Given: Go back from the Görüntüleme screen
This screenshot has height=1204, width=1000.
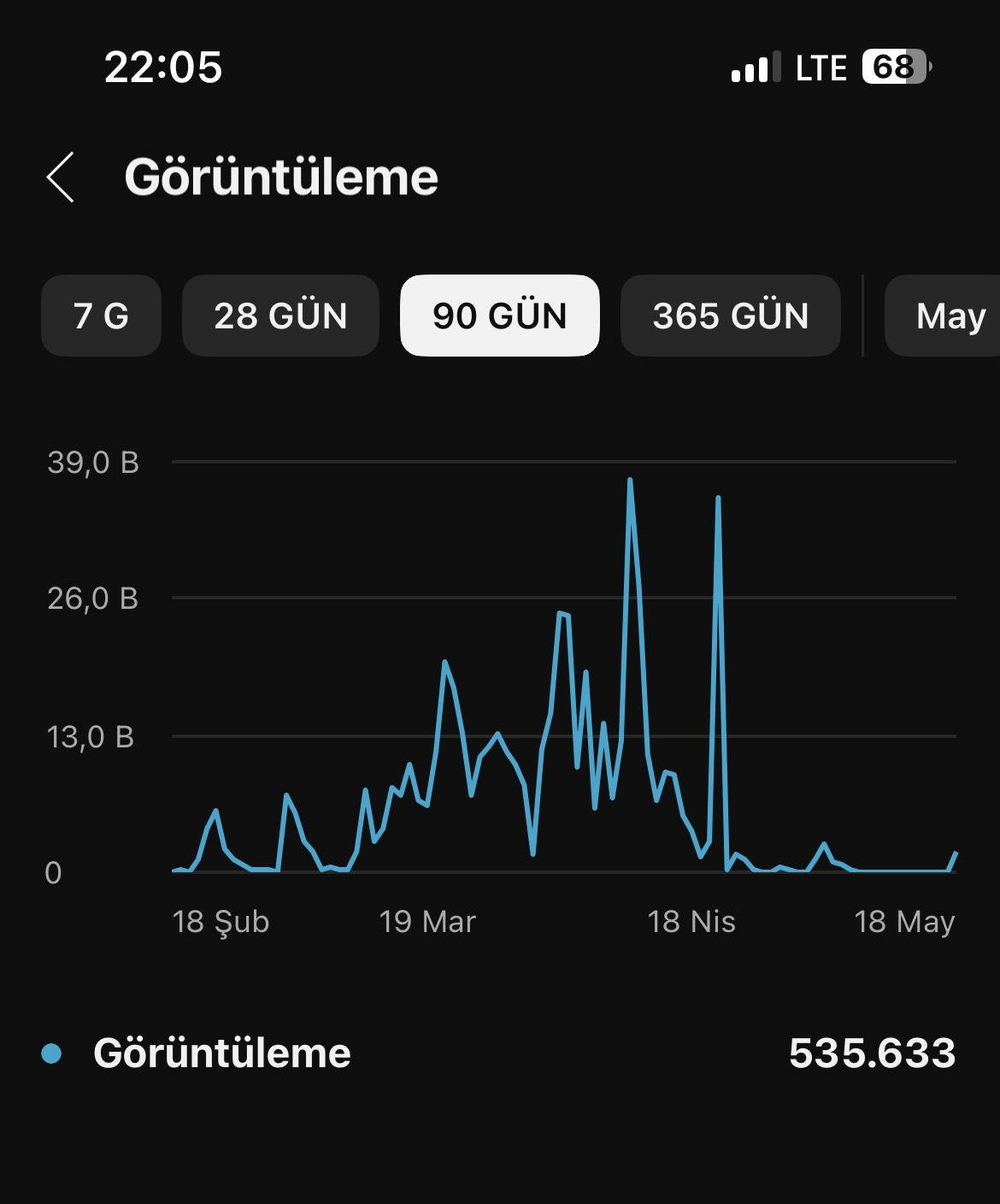Looking at the screenshot, I should click(x=61, y=177).
